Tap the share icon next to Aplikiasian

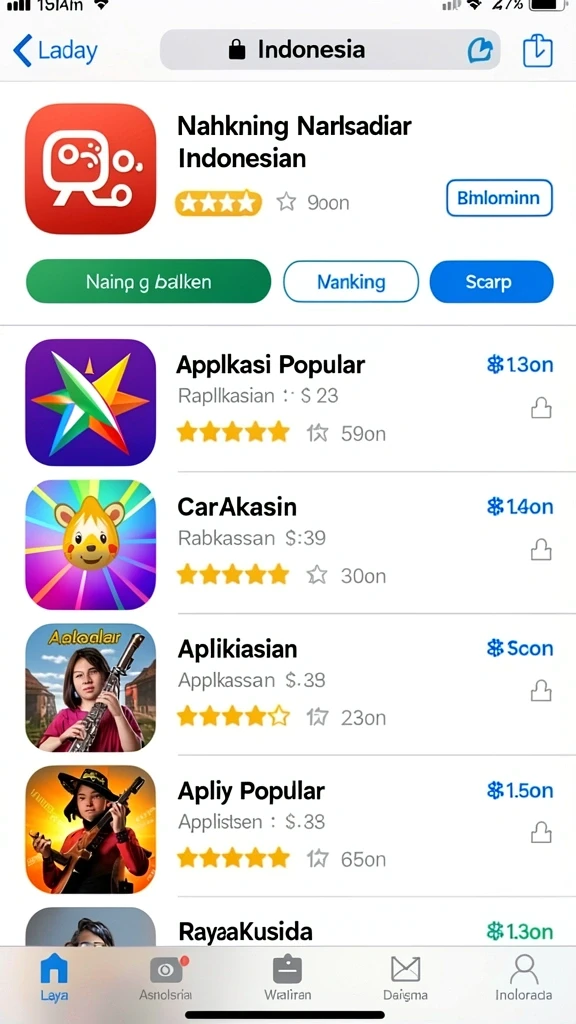(x=541, y=691)
